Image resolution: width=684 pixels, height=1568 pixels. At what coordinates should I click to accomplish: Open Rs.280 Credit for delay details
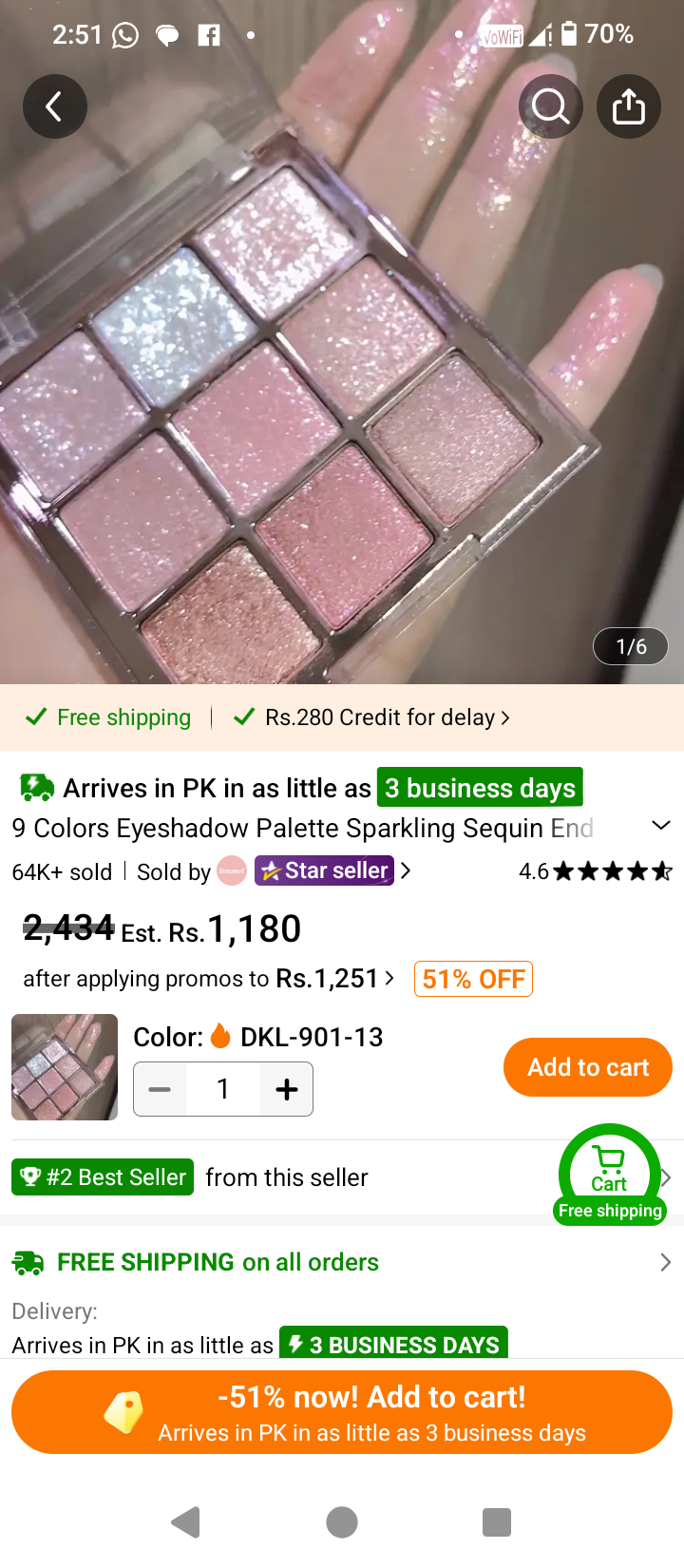[371, 717]
